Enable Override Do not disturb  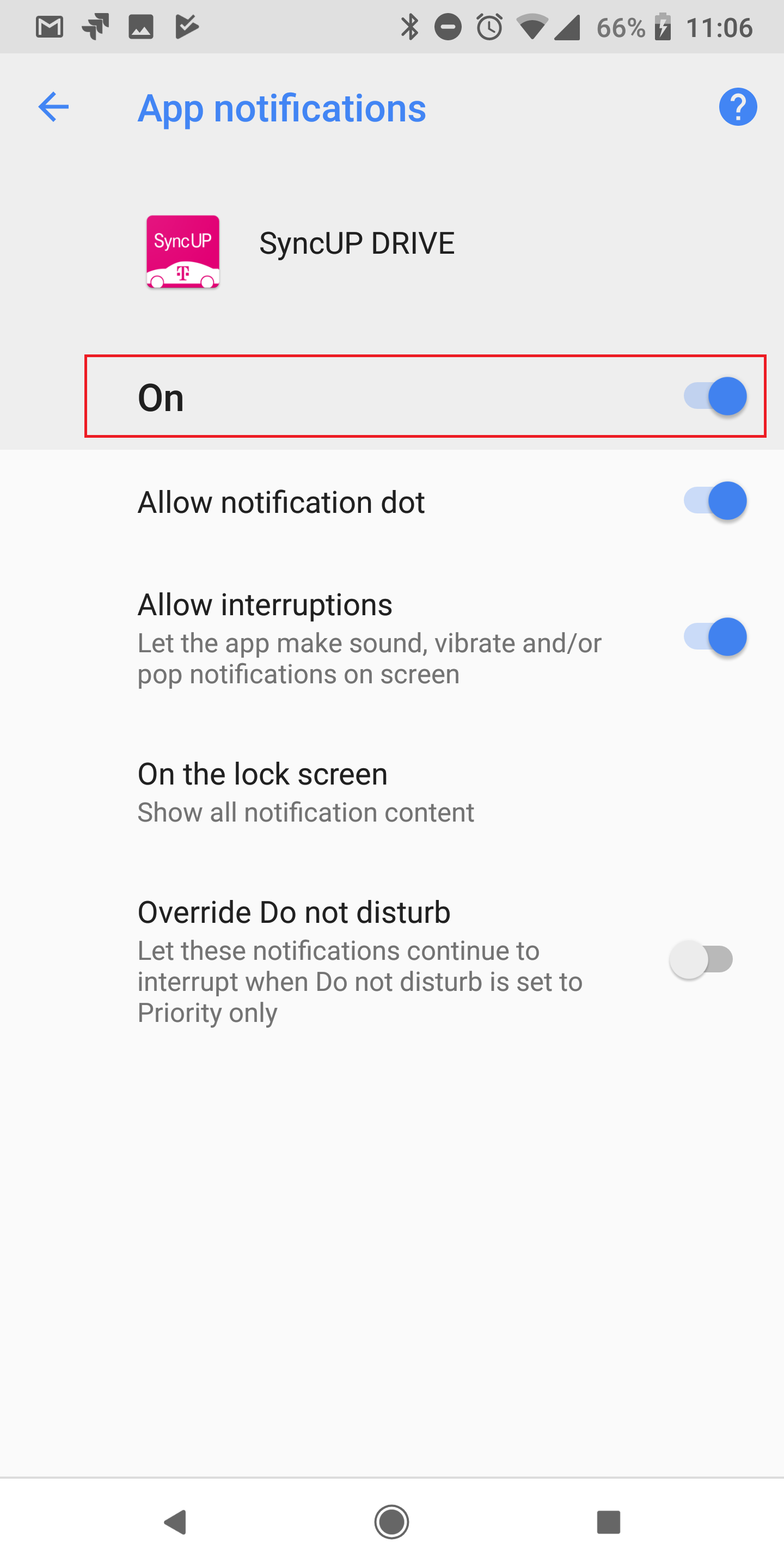(701, 959)
